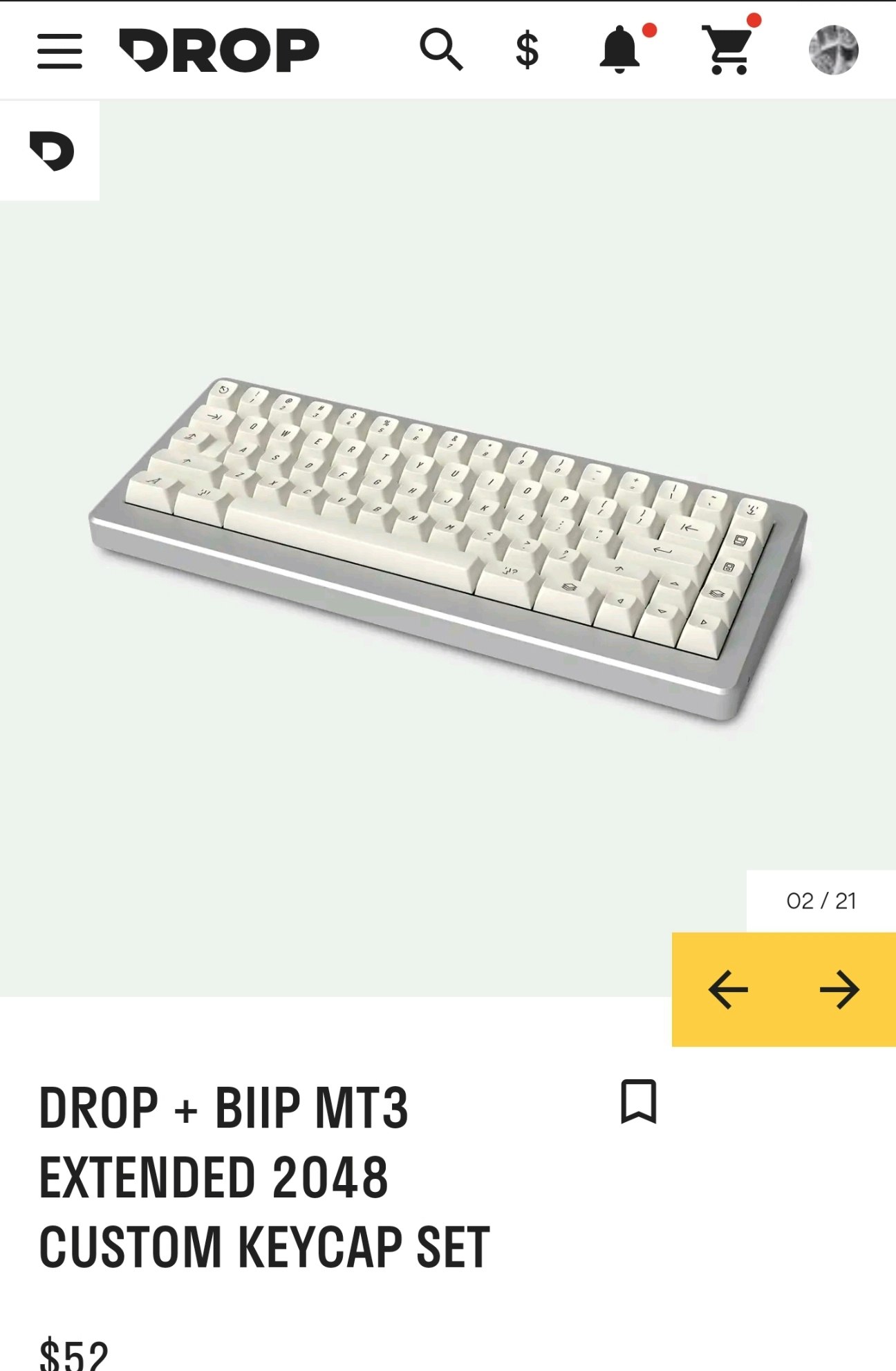Screen dimensions: 896x1371
Task: Tap the small Drop badge icon
Action: [51, 151]
